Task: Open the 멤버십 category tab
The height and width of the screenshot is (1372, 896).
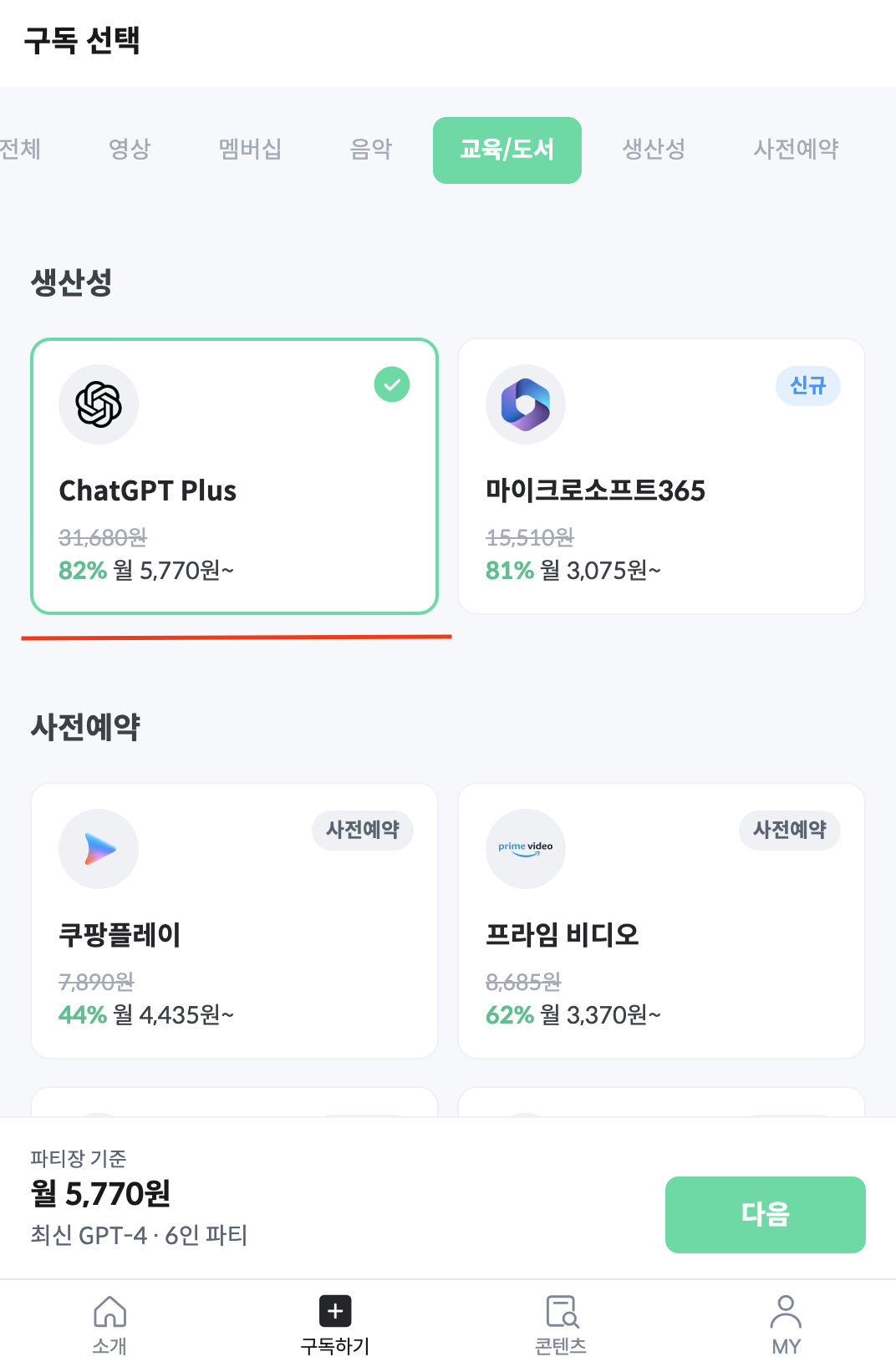Action: click(x=249, y=150)
